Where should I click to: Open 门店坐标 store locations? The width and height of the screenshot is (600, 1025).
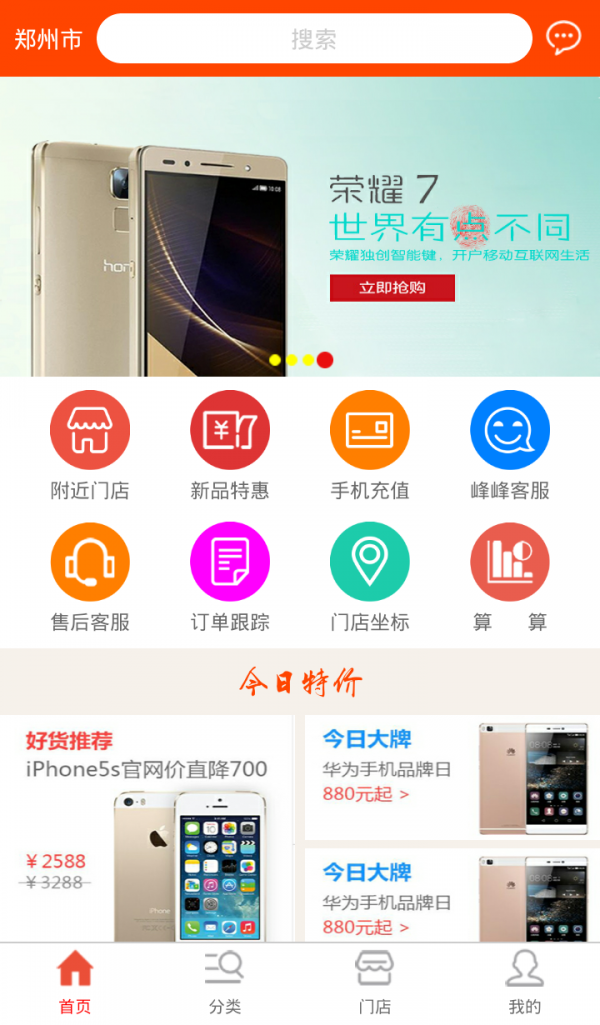370,577
